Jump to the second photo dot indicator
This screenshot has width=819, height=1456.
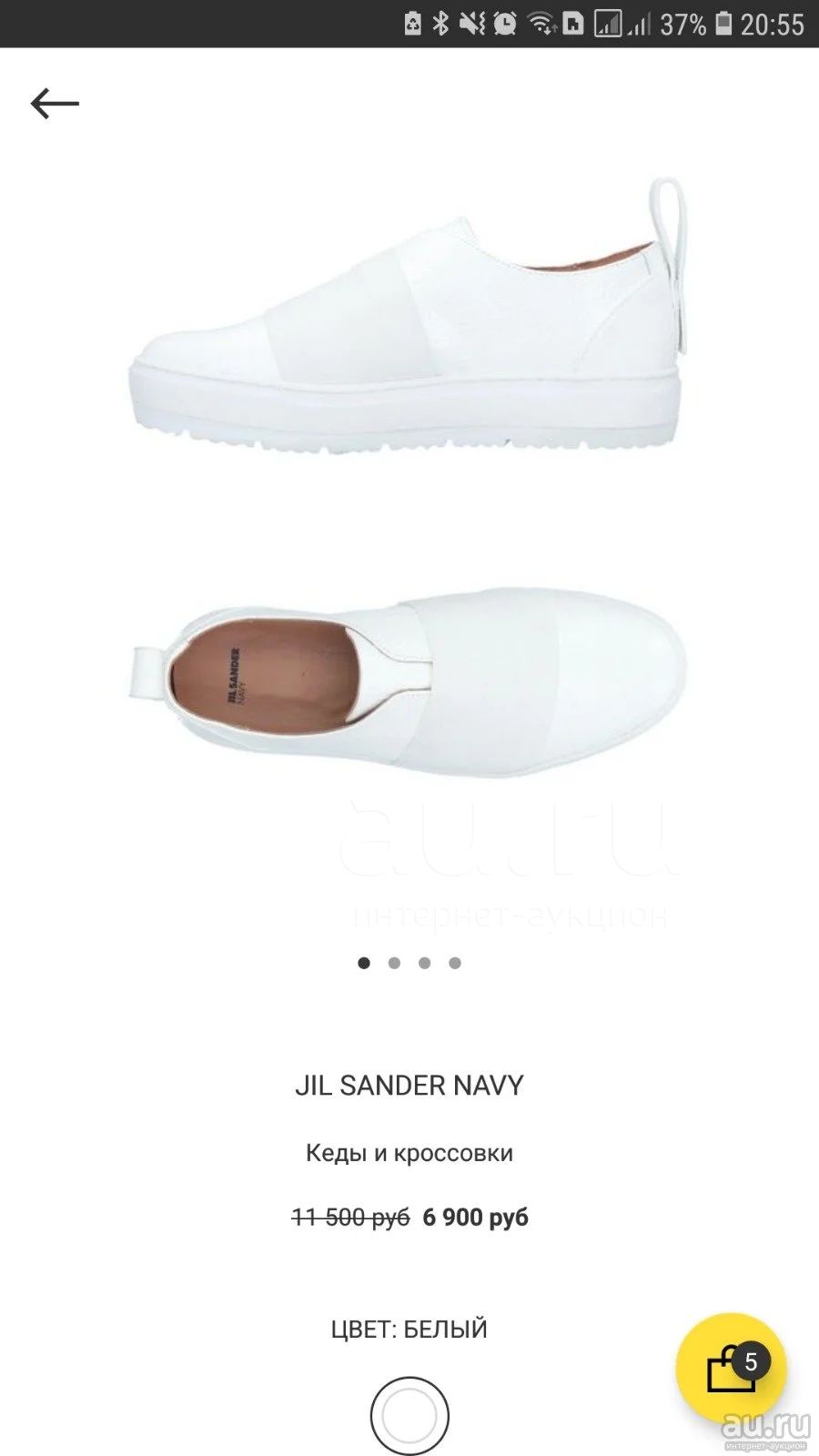pos(394,963)
